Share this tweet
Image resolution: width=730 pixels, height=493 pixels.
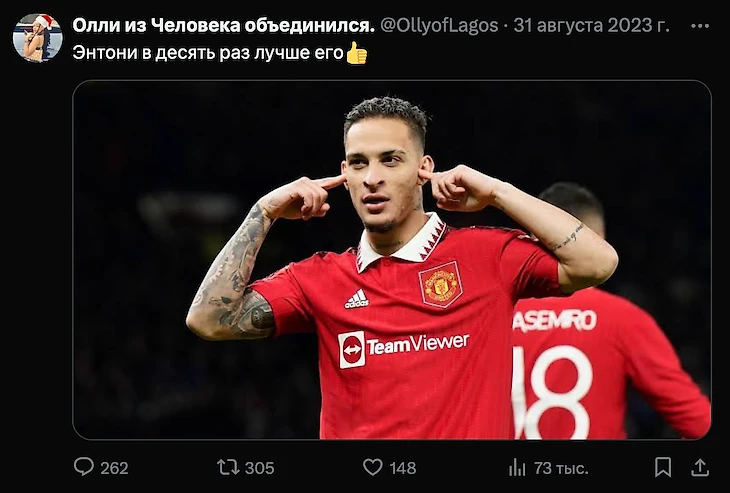pyautogui.click(x=700, y=467)
